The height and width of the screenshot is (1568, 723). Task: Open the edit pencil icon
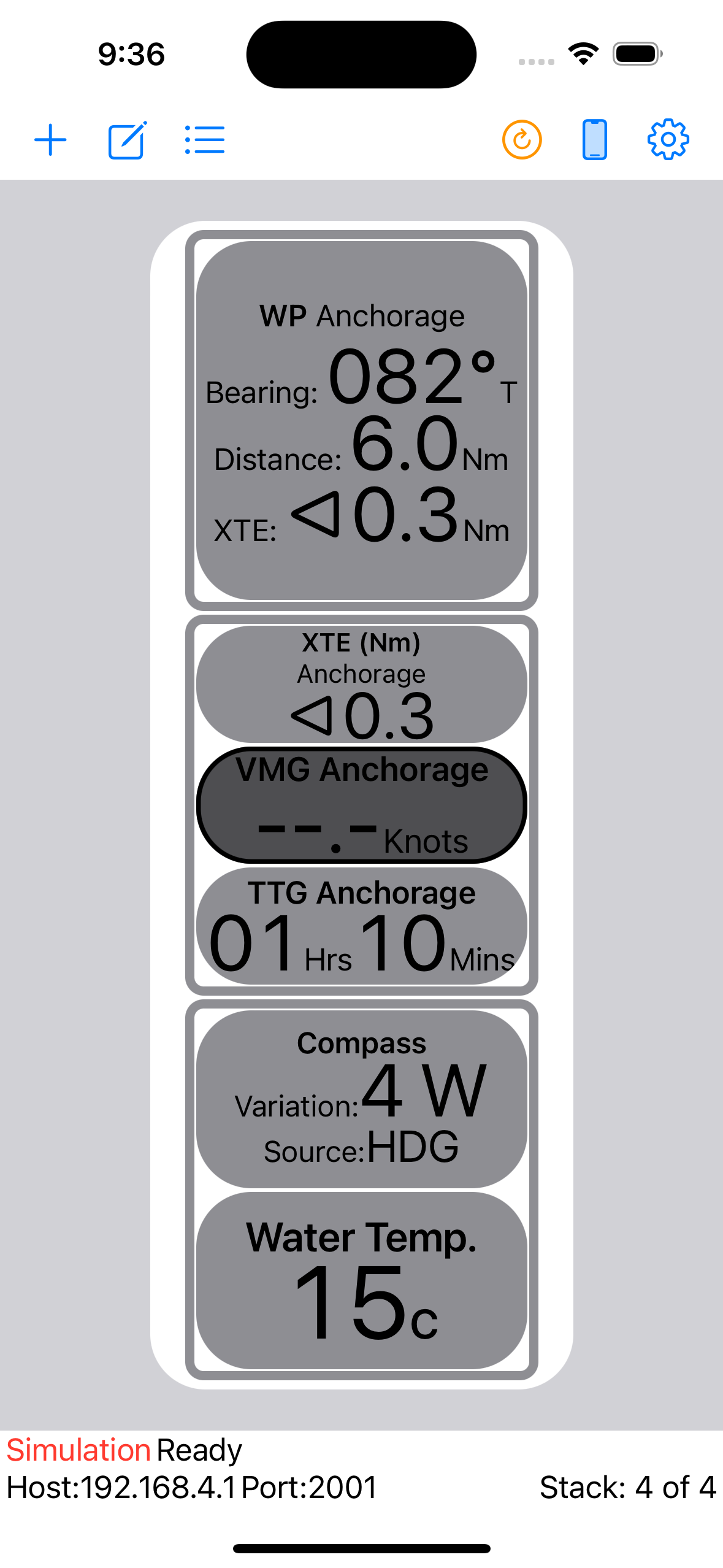tap(127, 140)
